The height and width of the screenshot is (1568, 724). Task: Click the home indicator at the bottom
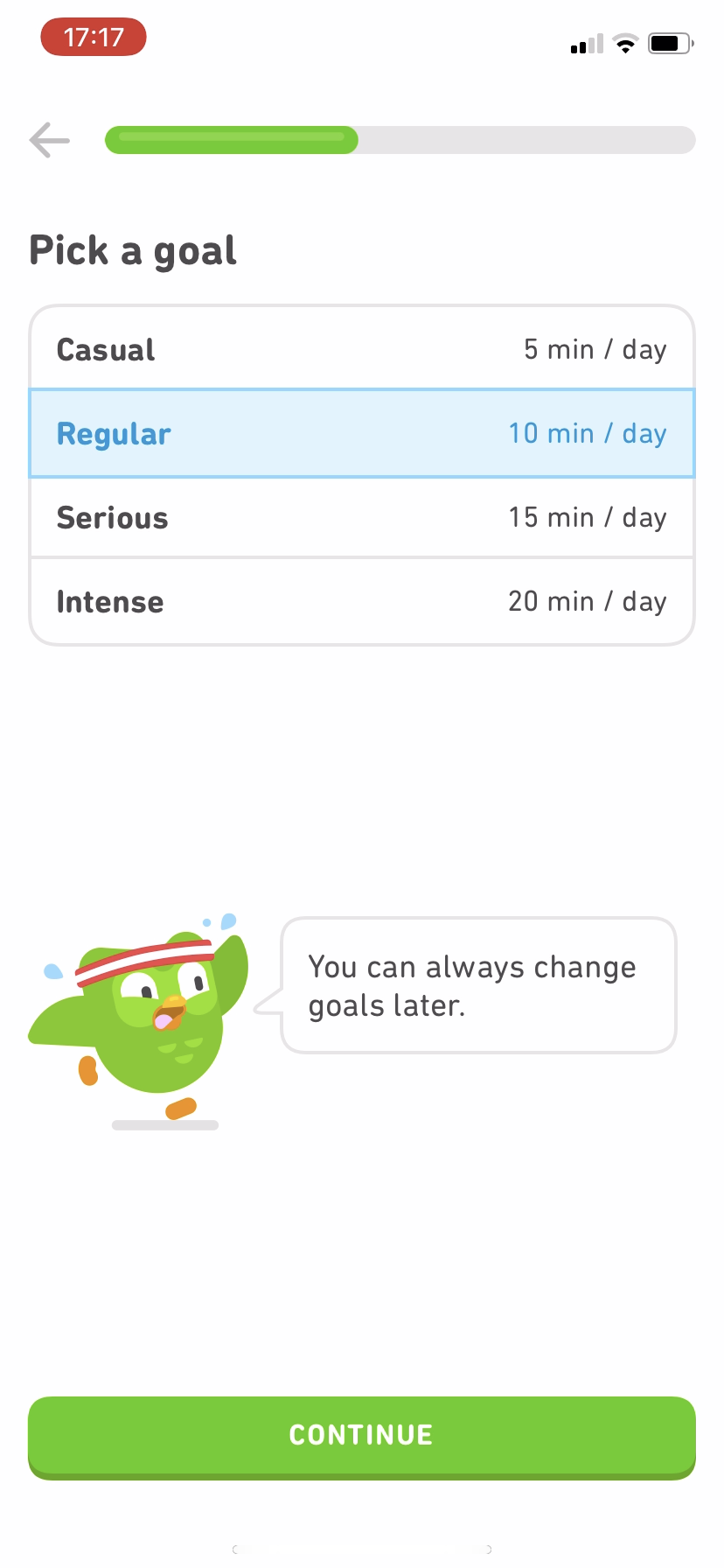click(x=362, y=1549)
